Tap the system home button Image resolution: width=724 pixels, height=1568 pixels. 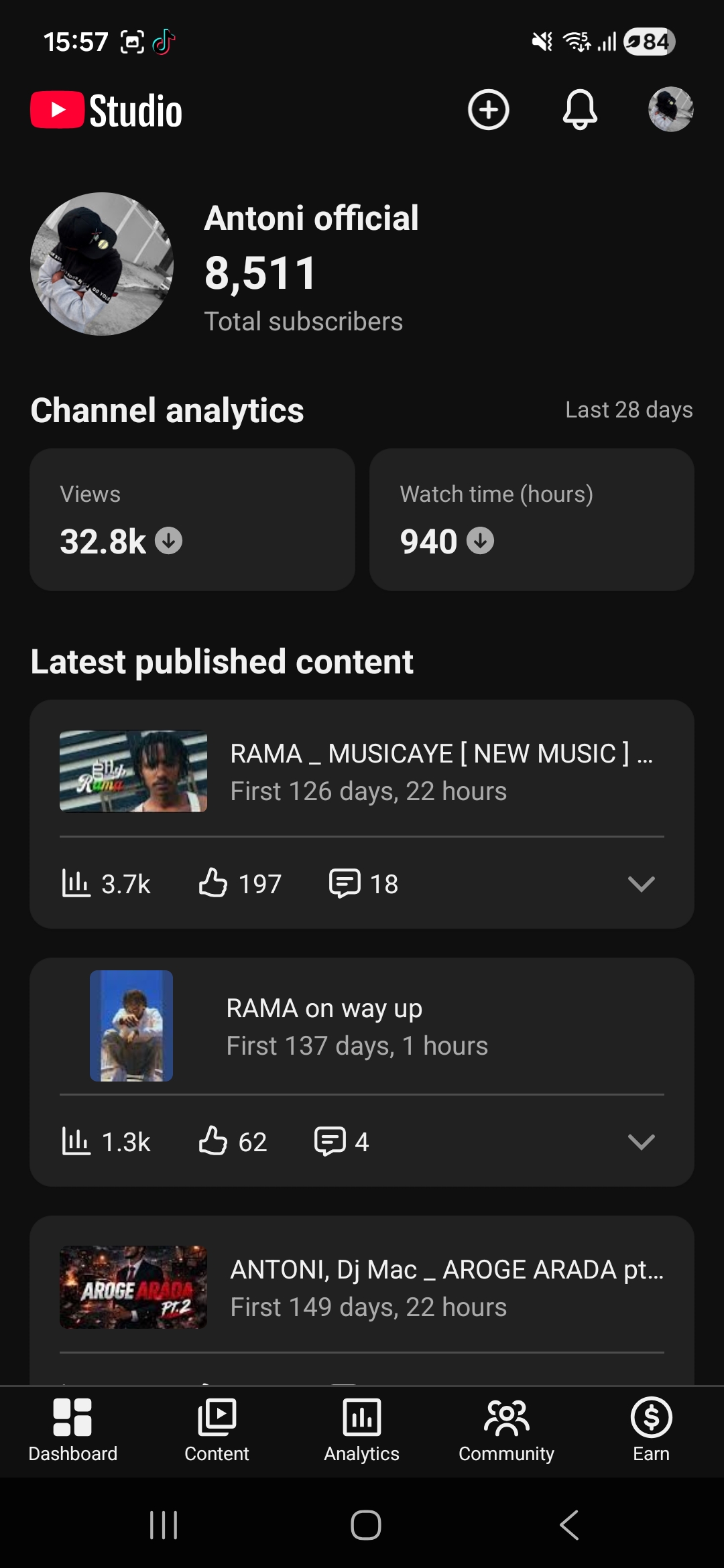(365, 1525)
